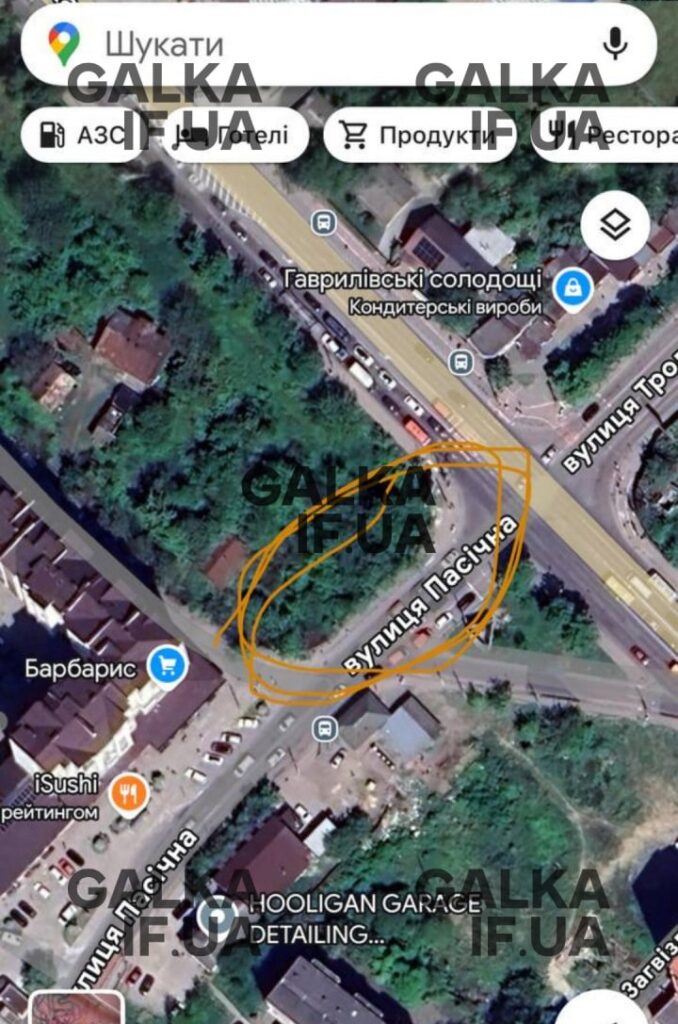Open the Шукати search box
Screen dimensions: 678x1024
300,44
